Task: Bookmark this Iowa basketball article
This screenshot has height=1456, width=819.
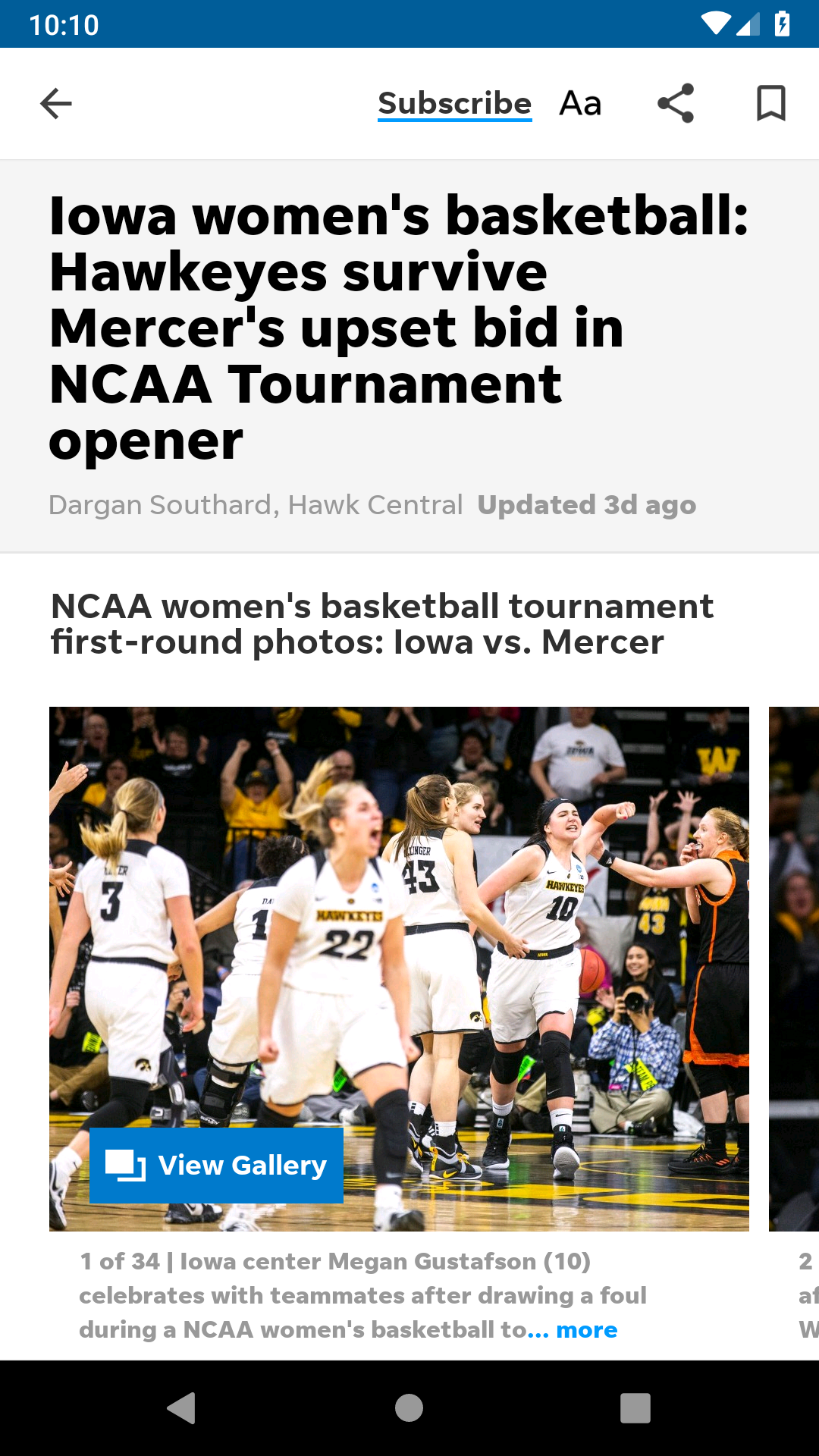Action: tap(770, 104)
